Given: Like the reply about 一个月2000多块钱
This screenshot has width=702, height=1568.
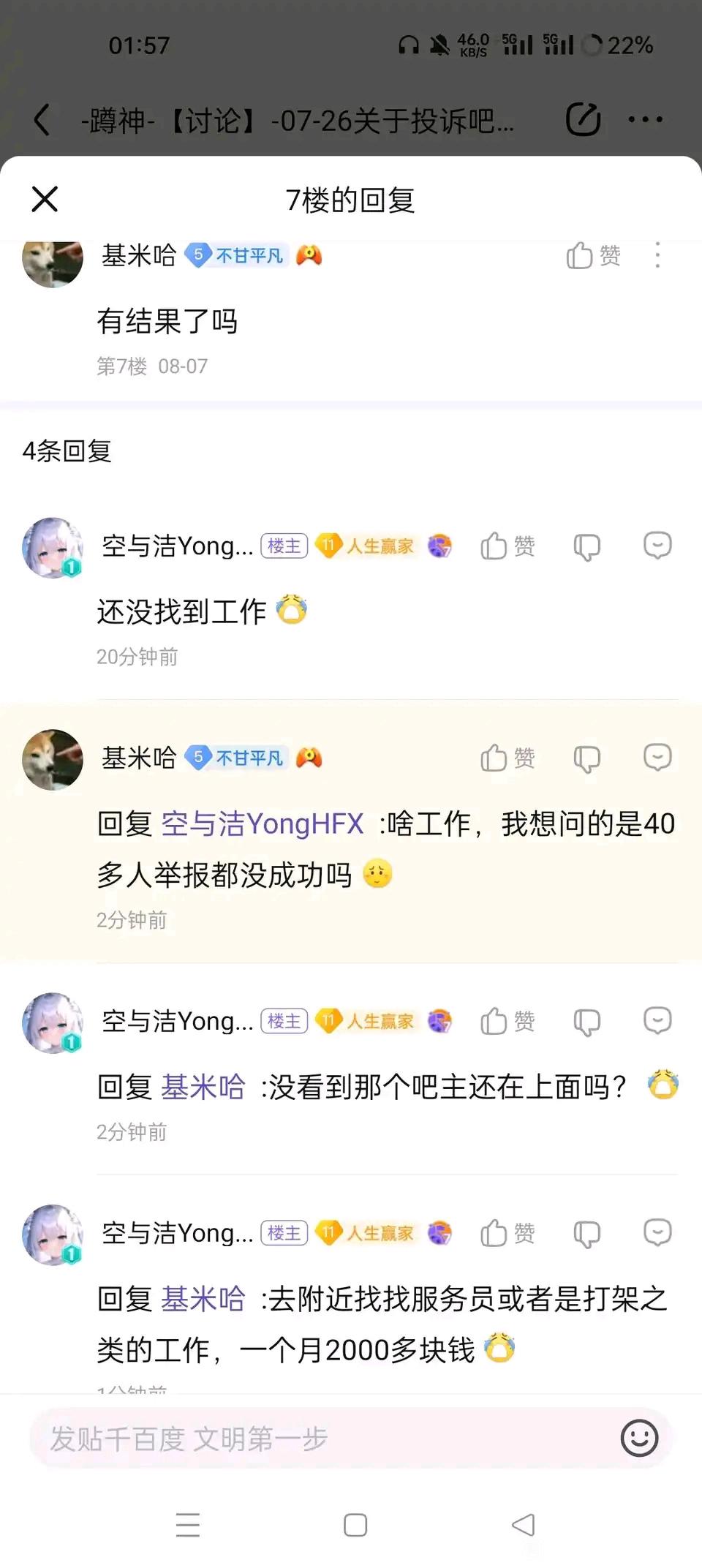Looking at the screenshot, I should coord(507,1233).
